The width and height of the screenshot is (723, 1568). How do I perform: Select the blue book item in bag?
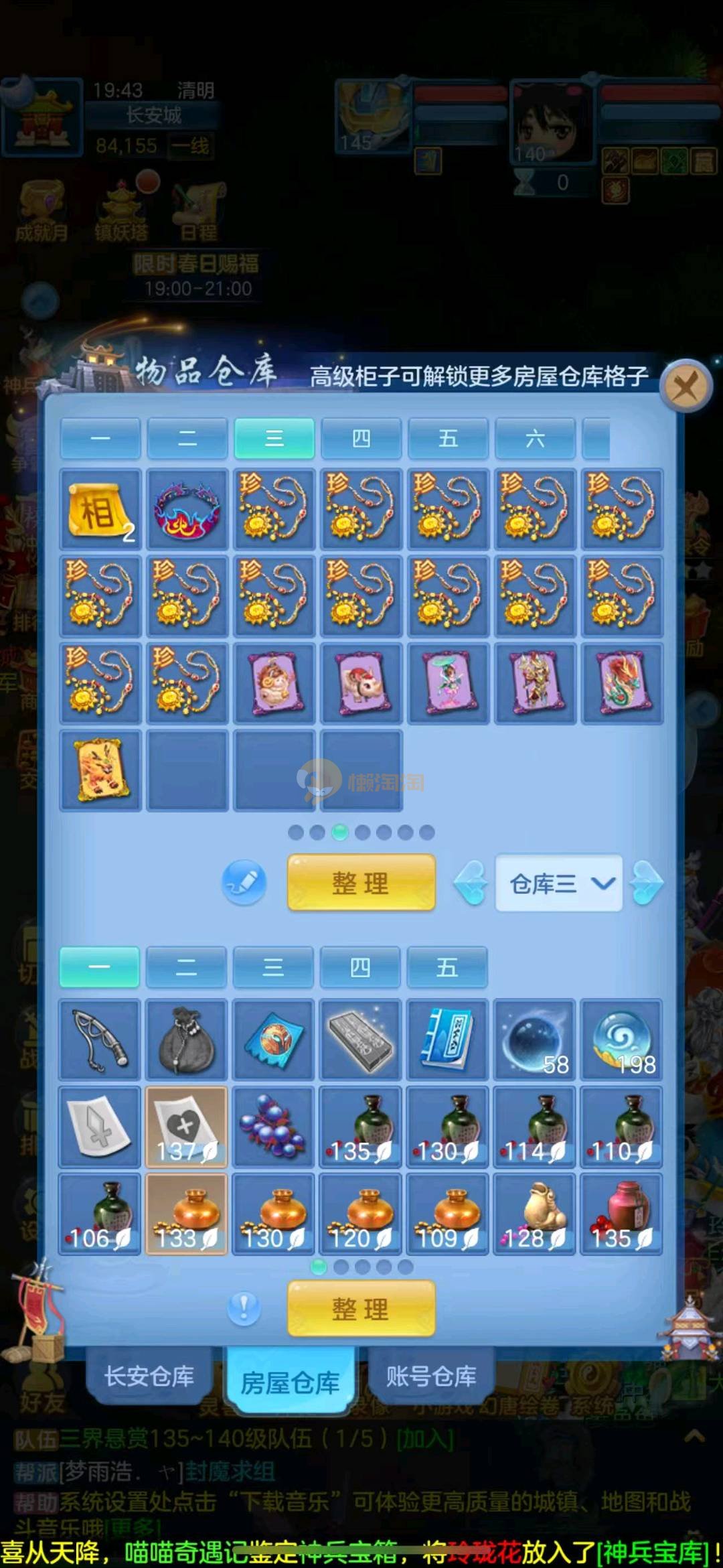coord(447,1040)
